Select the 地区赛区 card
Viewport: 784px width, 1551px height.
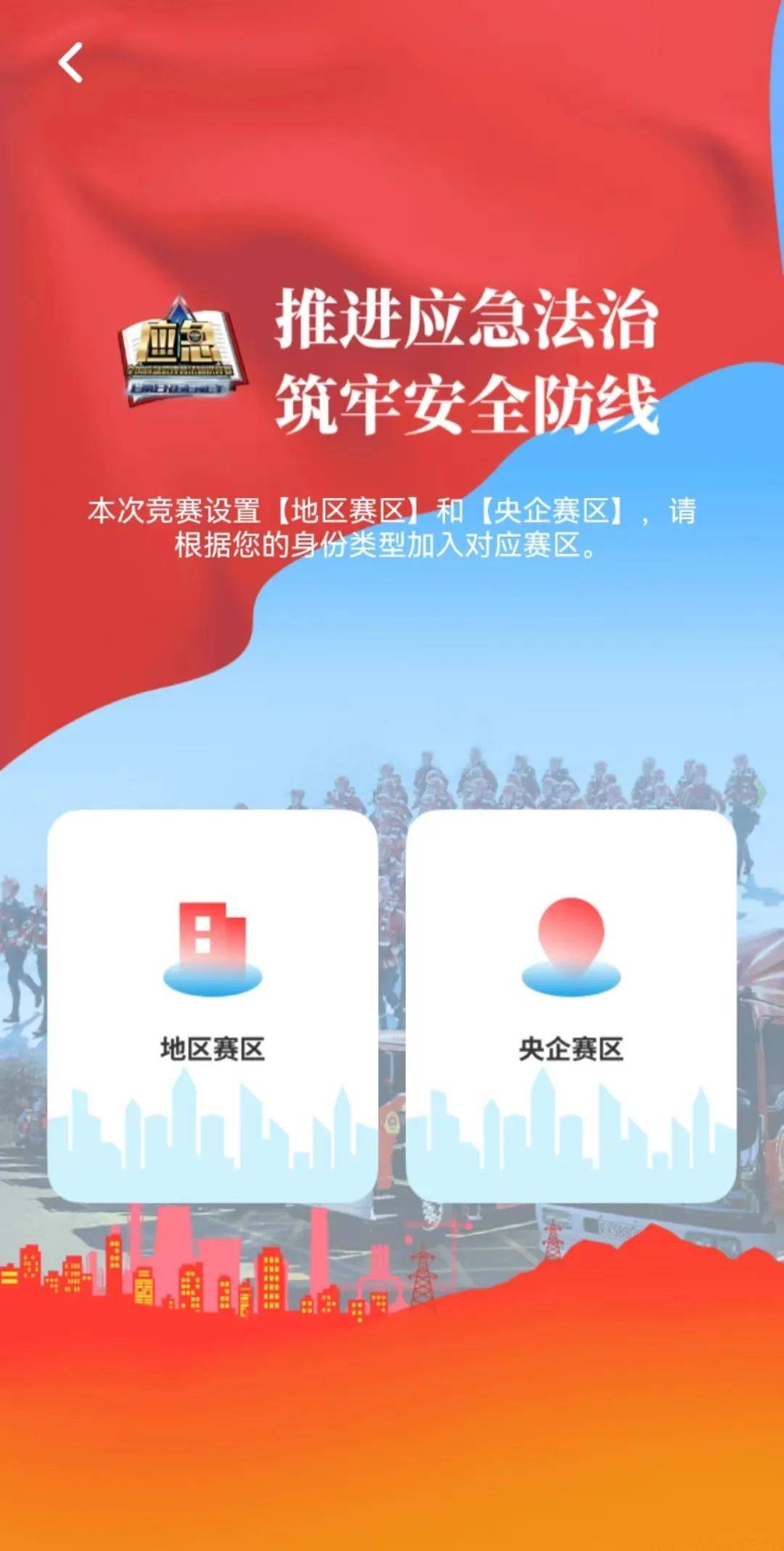[x=212, y=1006]
